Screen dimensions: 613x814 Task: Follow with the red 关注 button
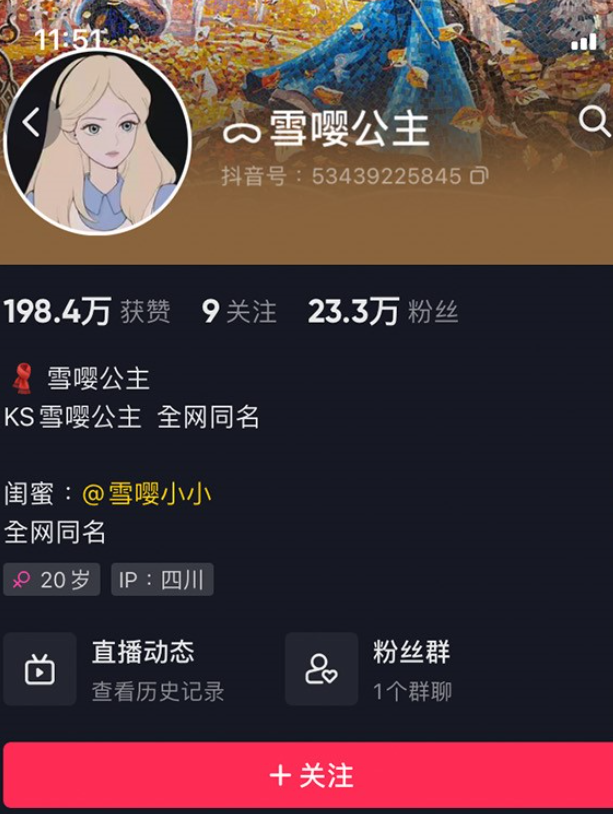point(306,776)
